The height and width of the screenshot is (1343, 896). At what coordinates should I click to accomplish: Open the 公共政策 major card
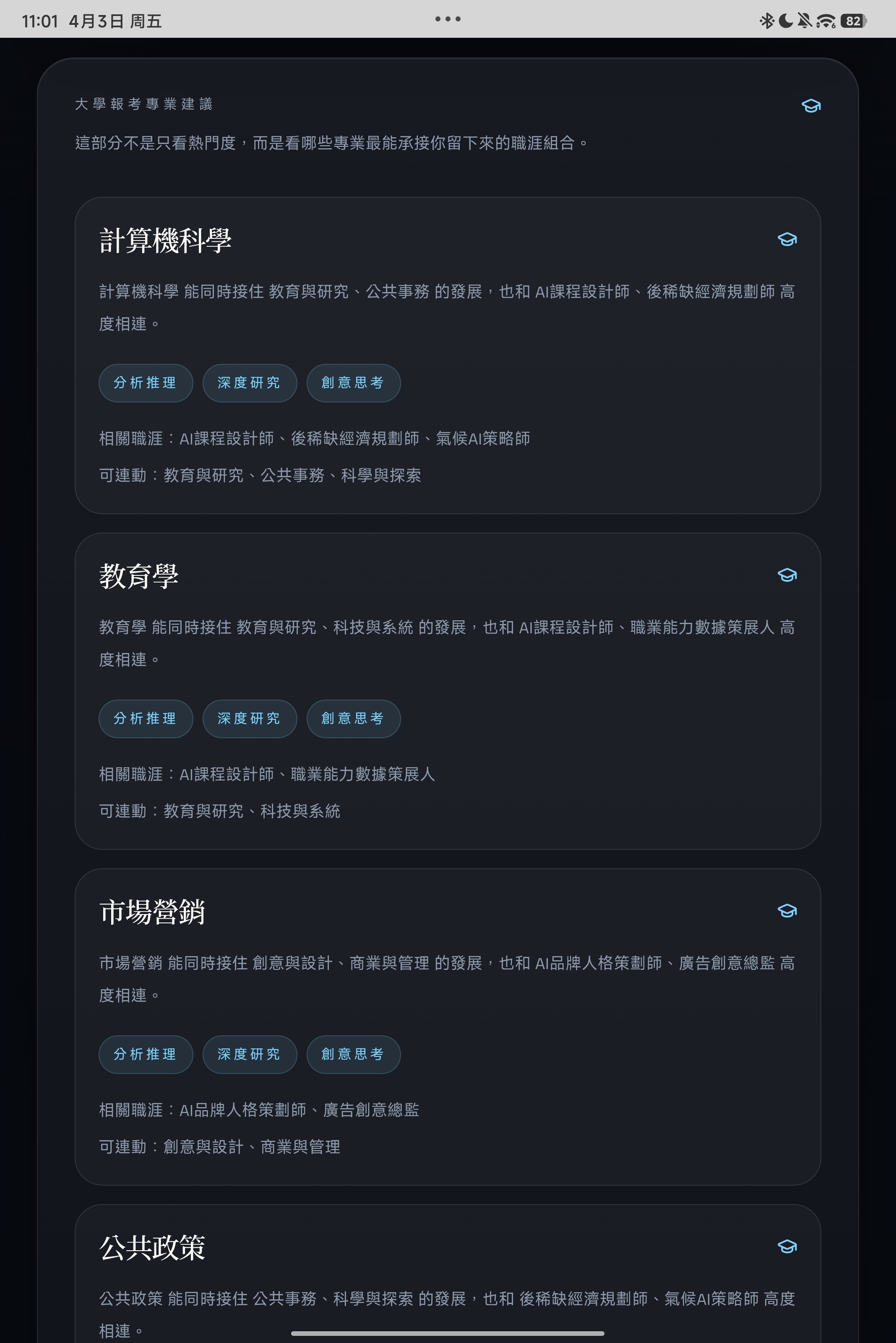pos(152,1247)
